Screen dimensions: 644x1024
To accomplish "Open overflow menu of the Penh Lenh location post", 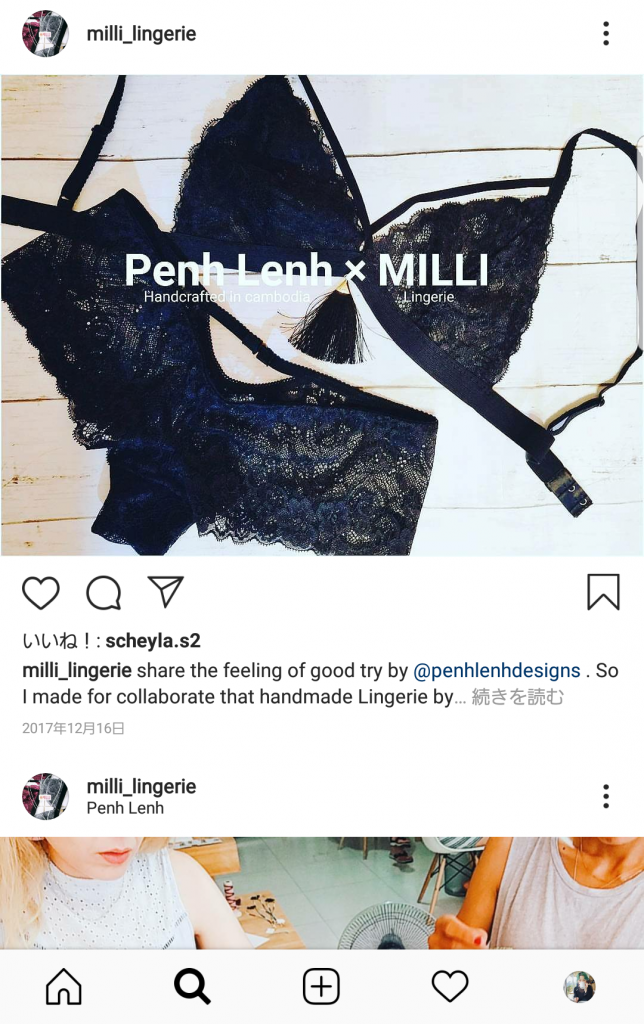I will (606, 796).
